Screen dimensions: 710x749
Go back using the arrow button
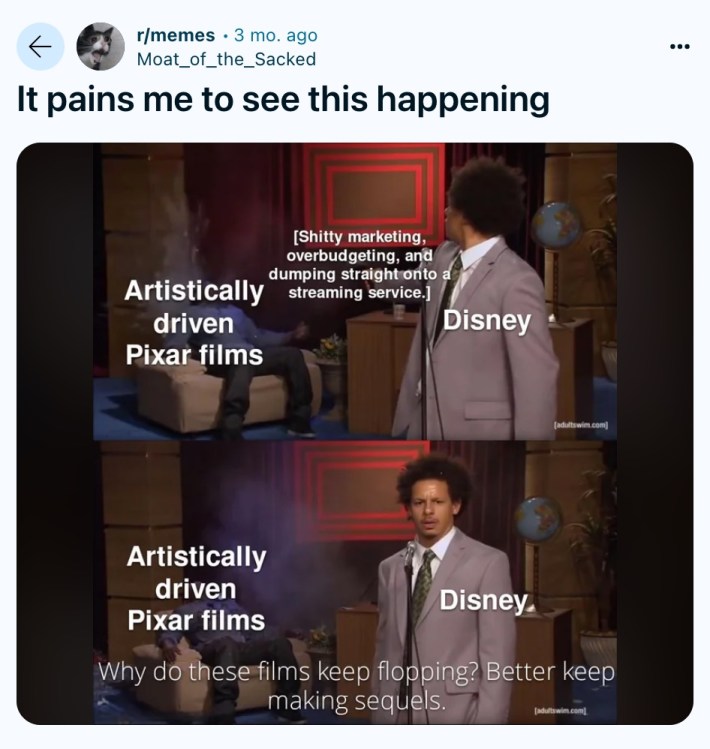pos(40,46)
